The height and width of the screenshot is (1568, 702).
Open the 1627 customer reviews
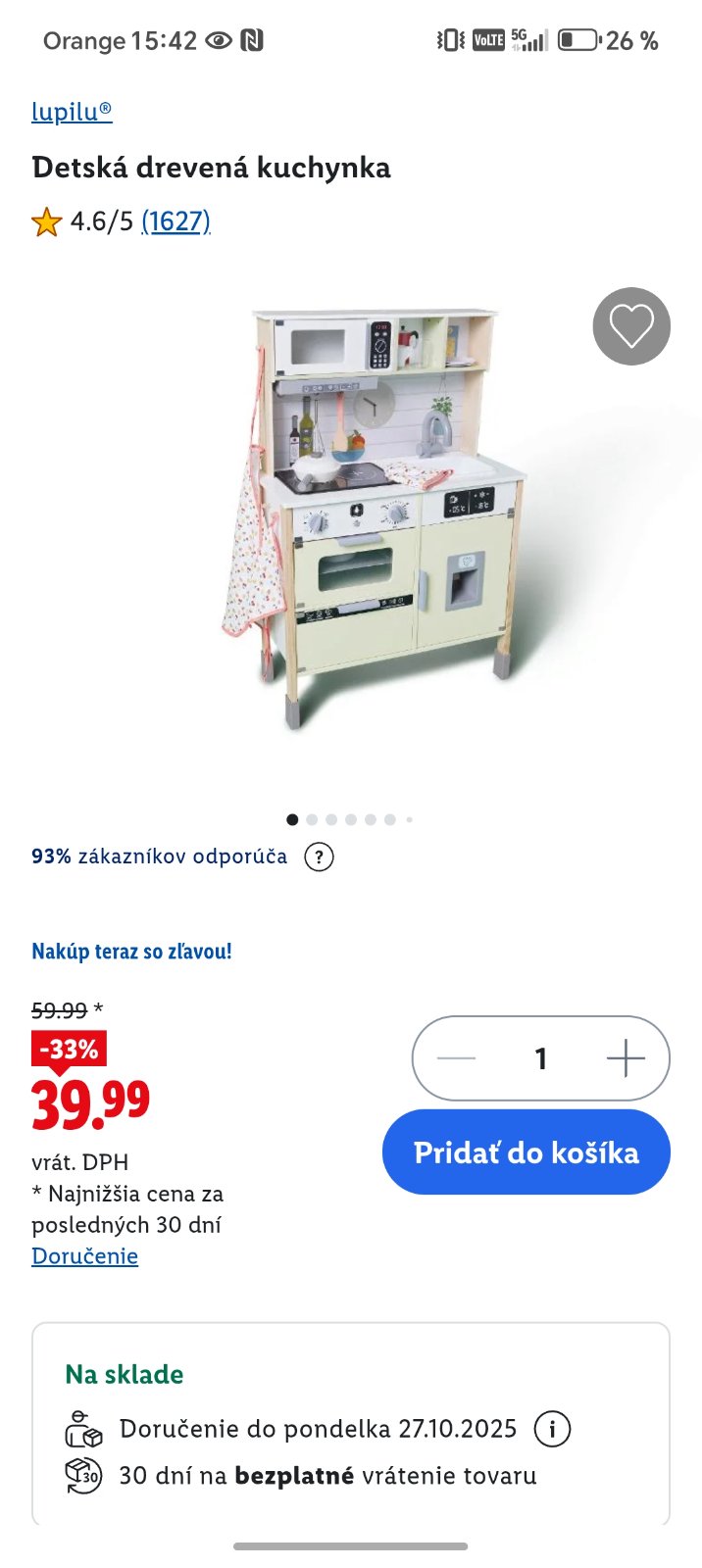(x=175, y=221)
